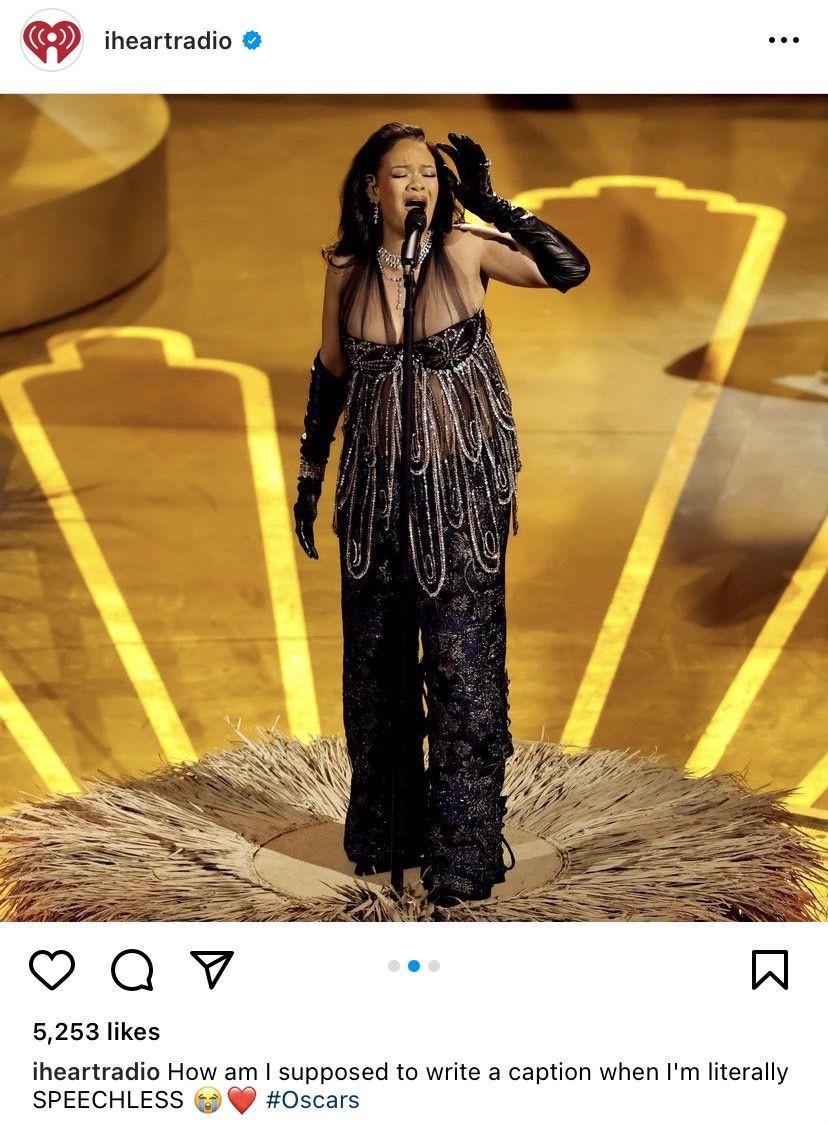
Task: Like this post with the heart icon
Action: tap(52, 969)
